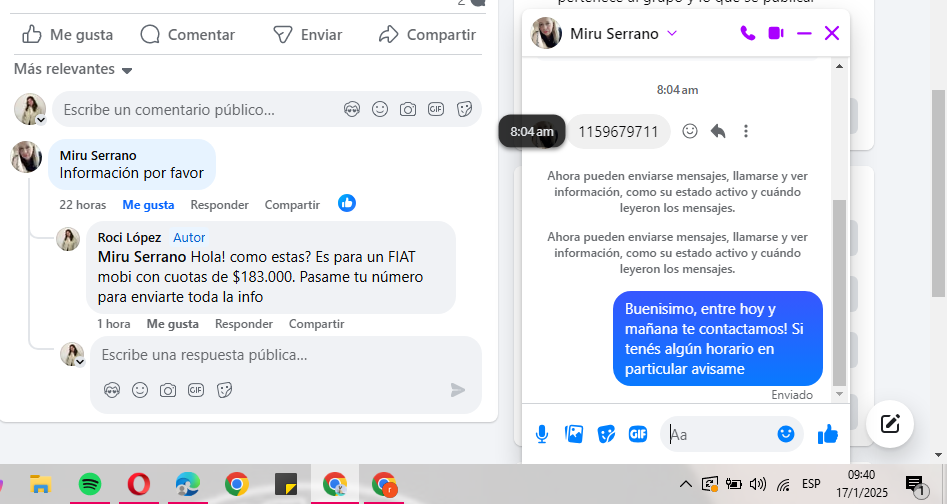Start voice call with Miru Serrano
This screenshot has height=504, width=947.
point(747,33)
